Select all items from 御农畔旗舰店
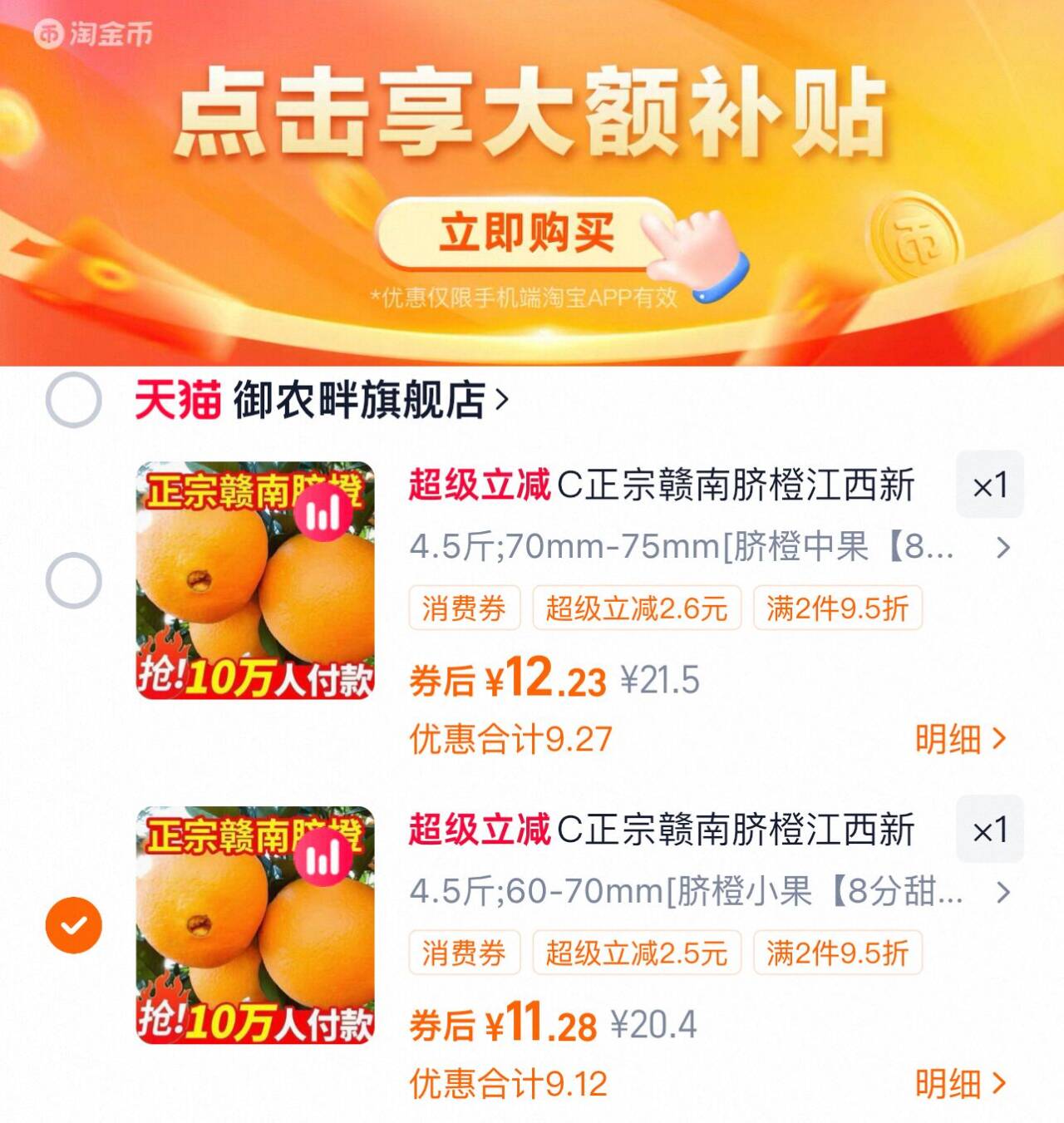 pyautogui.click(x=74, y=400)
